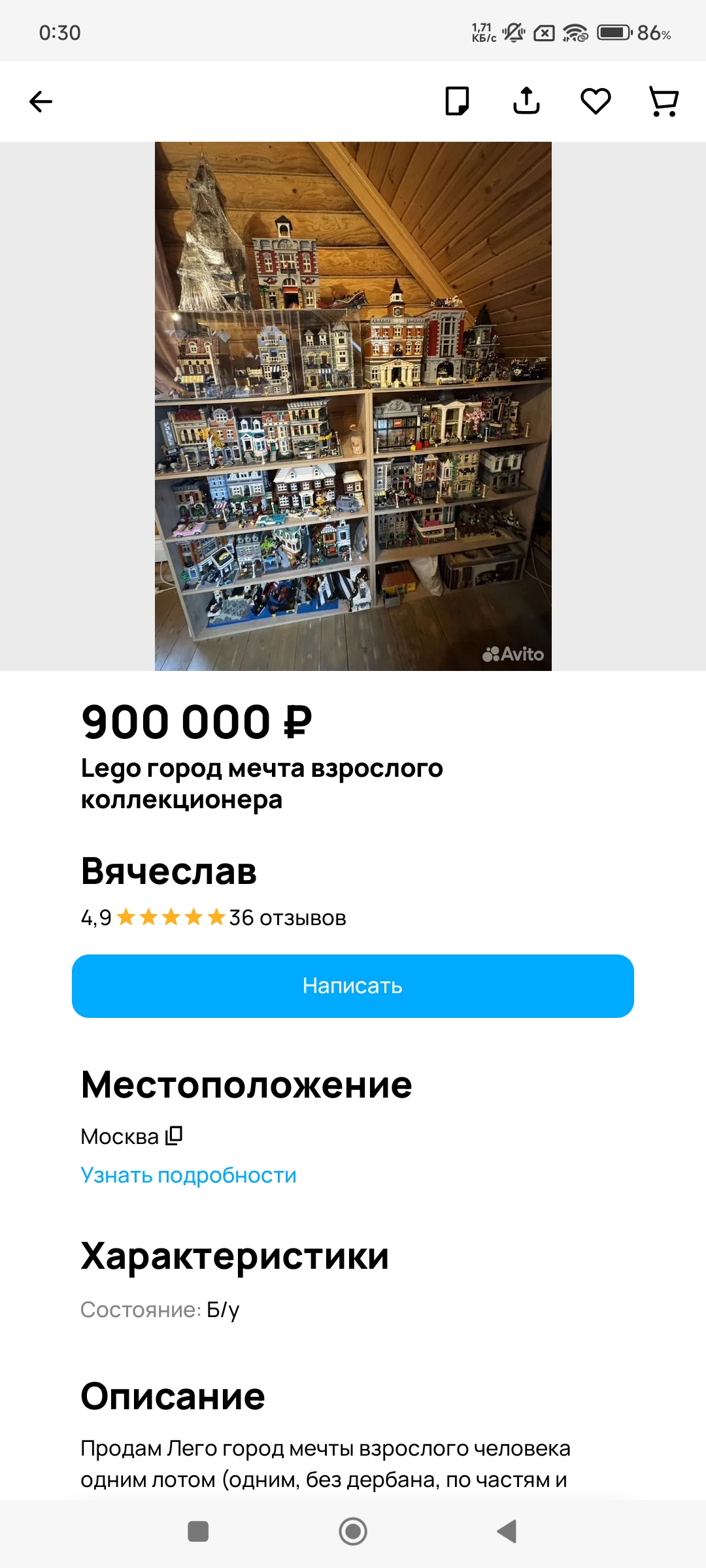Image resolution: width=706 pixels, height=1568 pixels.
Task: Add listing to favorites with heart
Action: [596, 101]
